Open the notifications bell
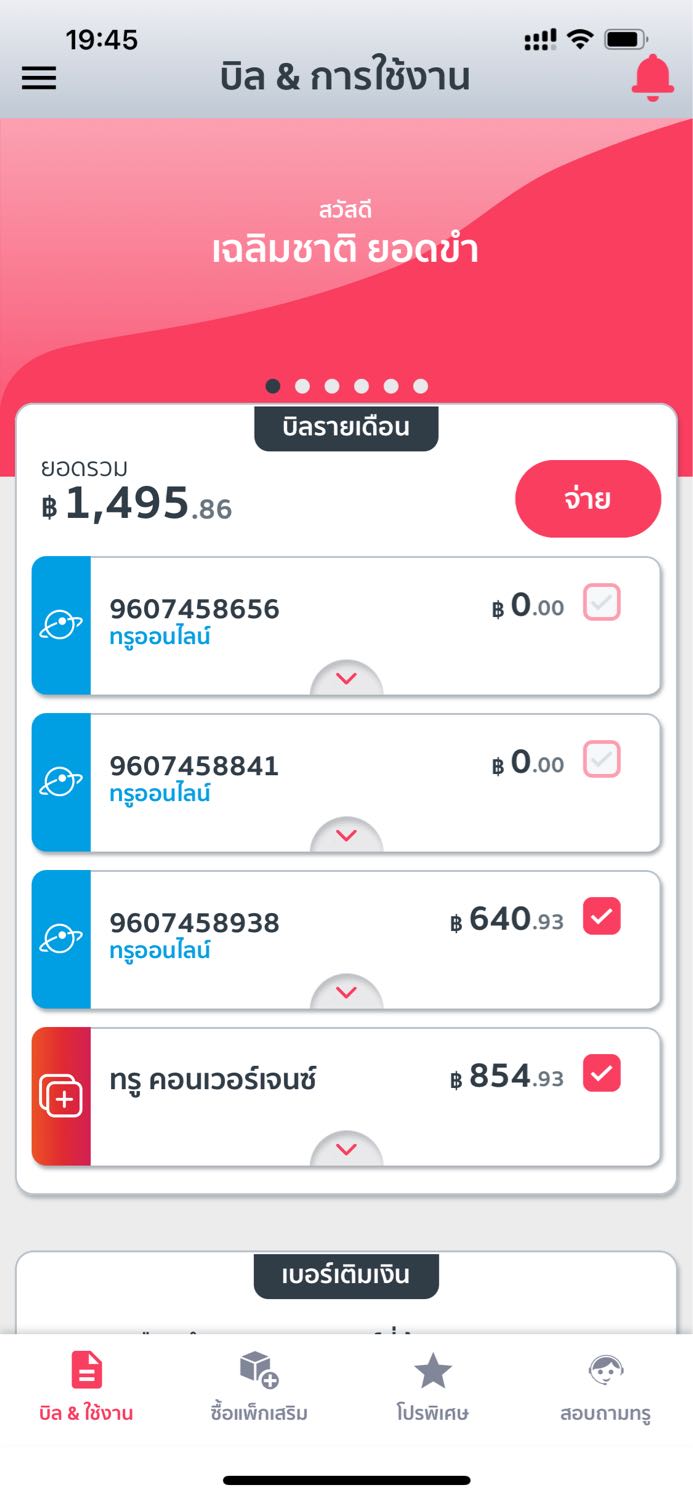 (x=653, y=77)
